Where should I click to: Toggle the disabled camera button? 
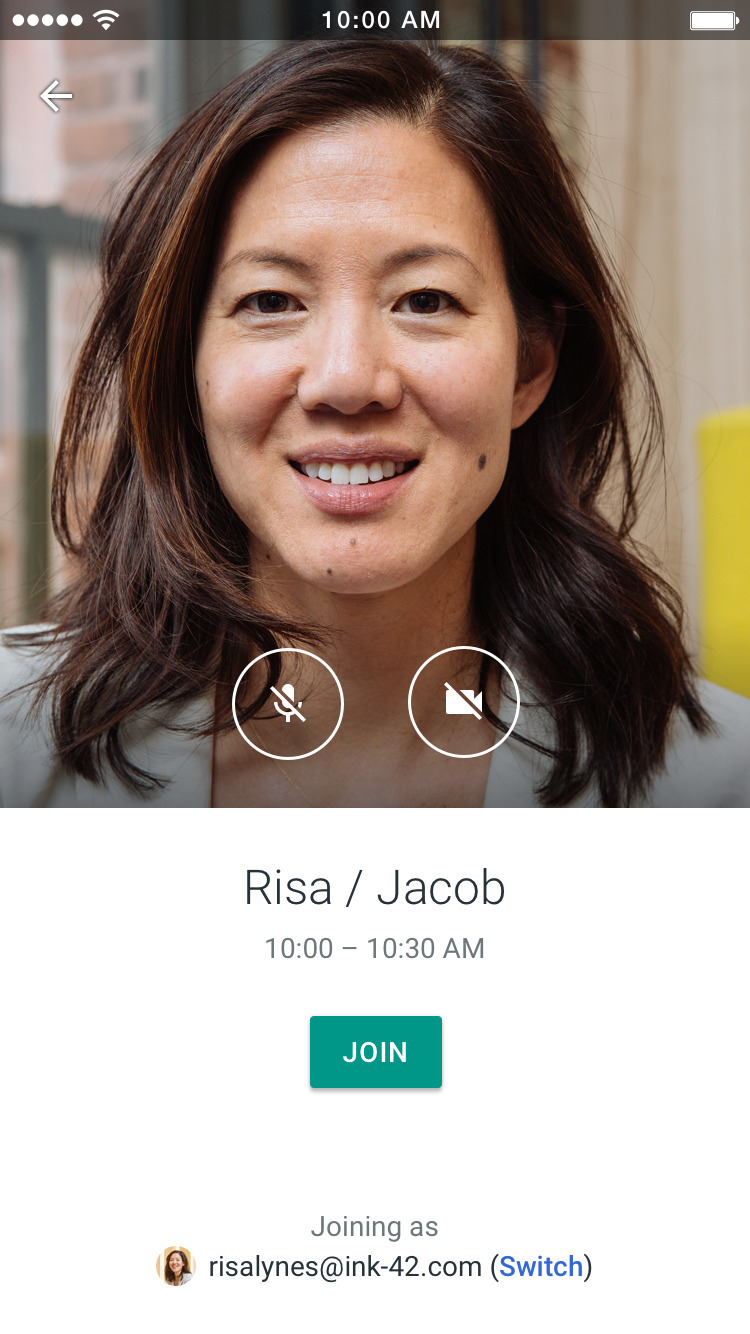(464, 703)
